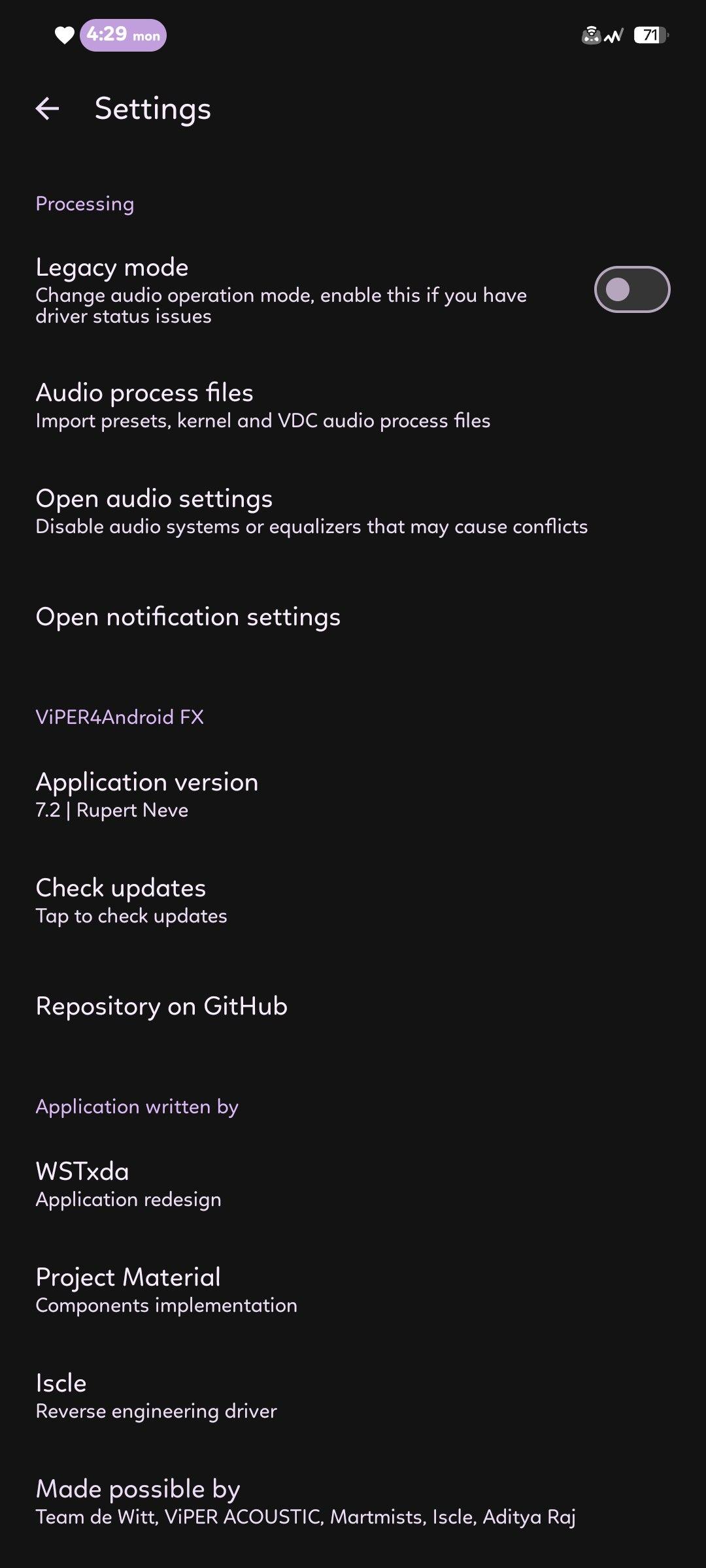Enable the Legacy mode switch
The height and width of the screenshot is (1568, 706).
point(631,289)
